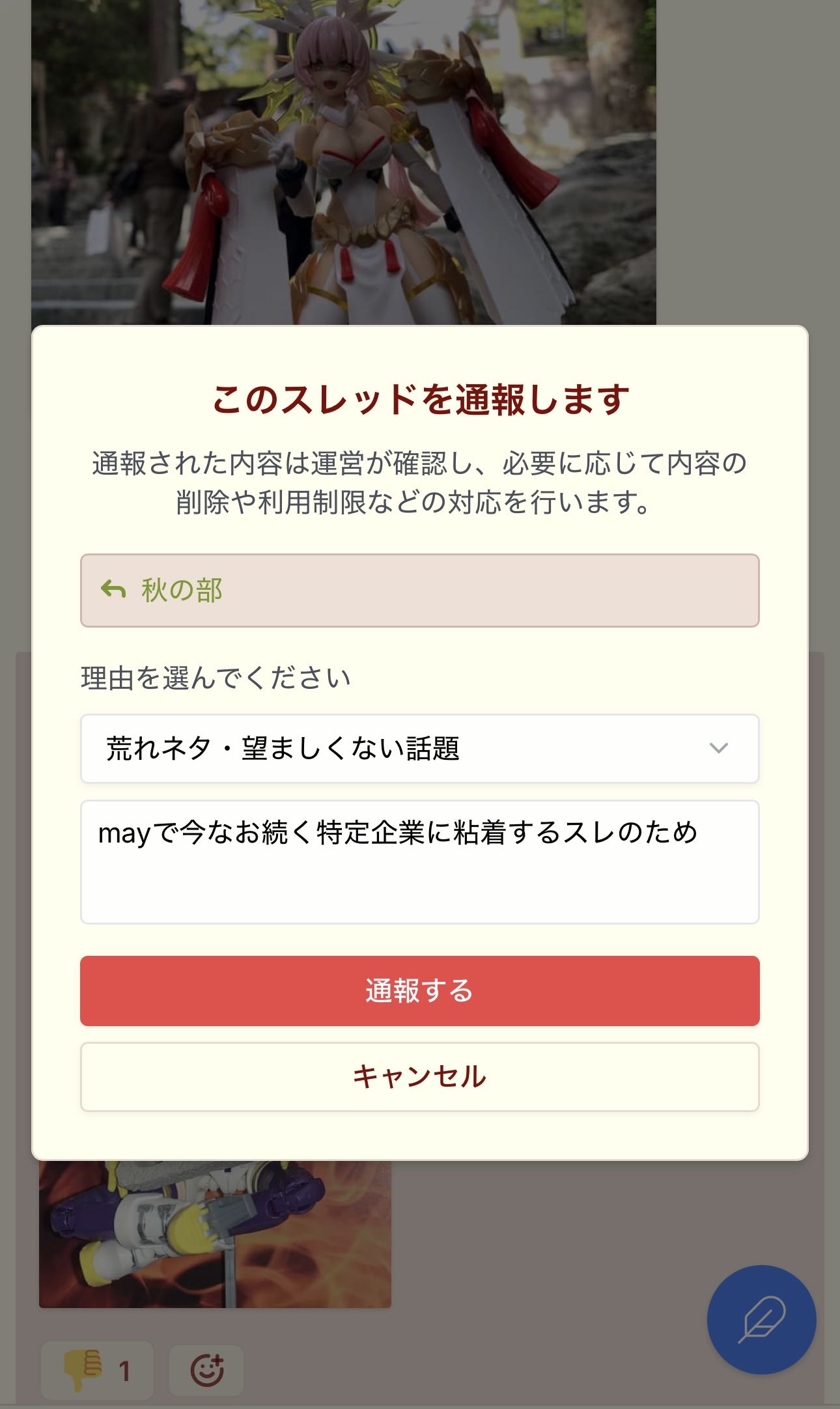Tap the 秋の部 thread reference
Screen dimensions: 840x1409
click(419, 591)
